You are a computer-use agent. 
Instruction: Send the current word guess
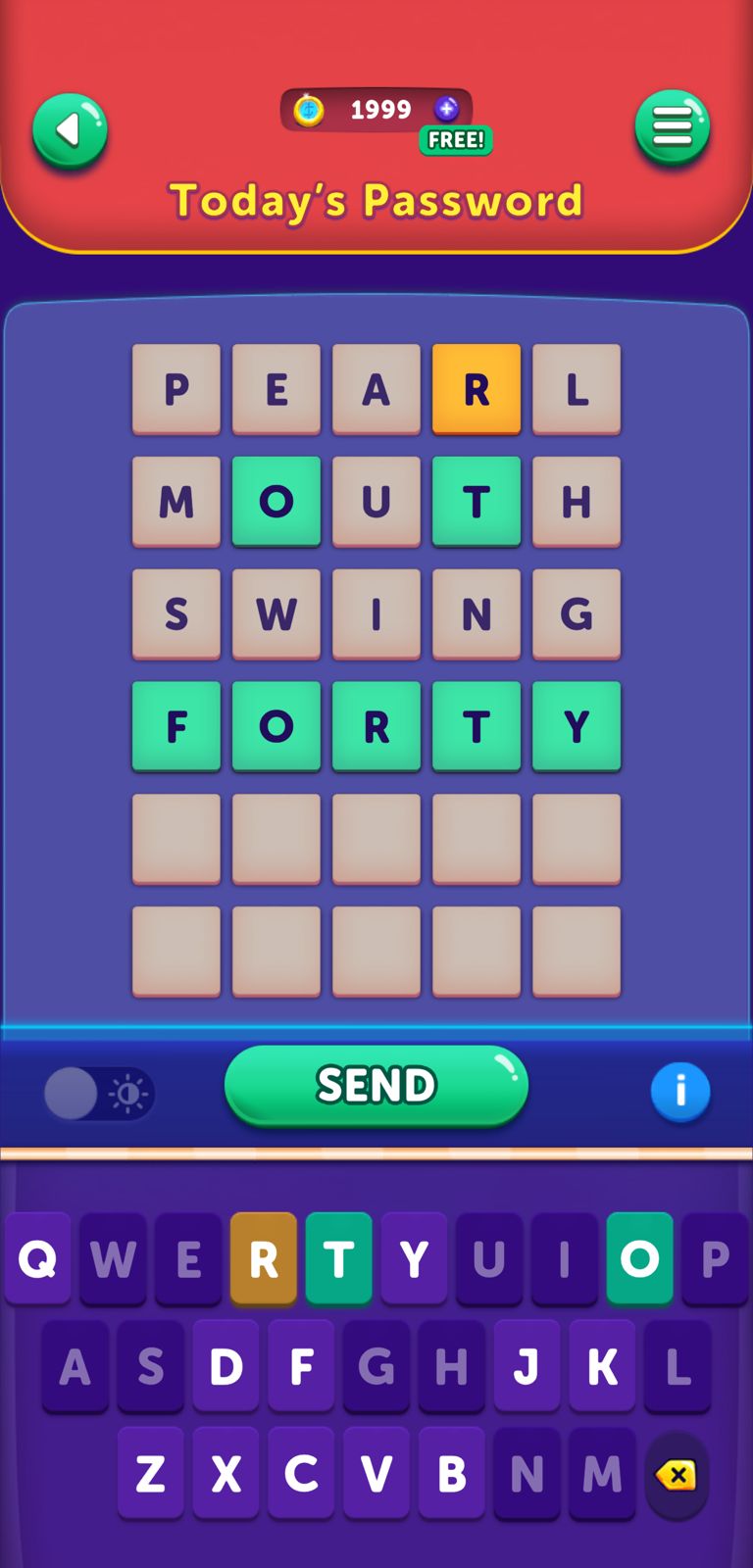tap(376, 1085)
